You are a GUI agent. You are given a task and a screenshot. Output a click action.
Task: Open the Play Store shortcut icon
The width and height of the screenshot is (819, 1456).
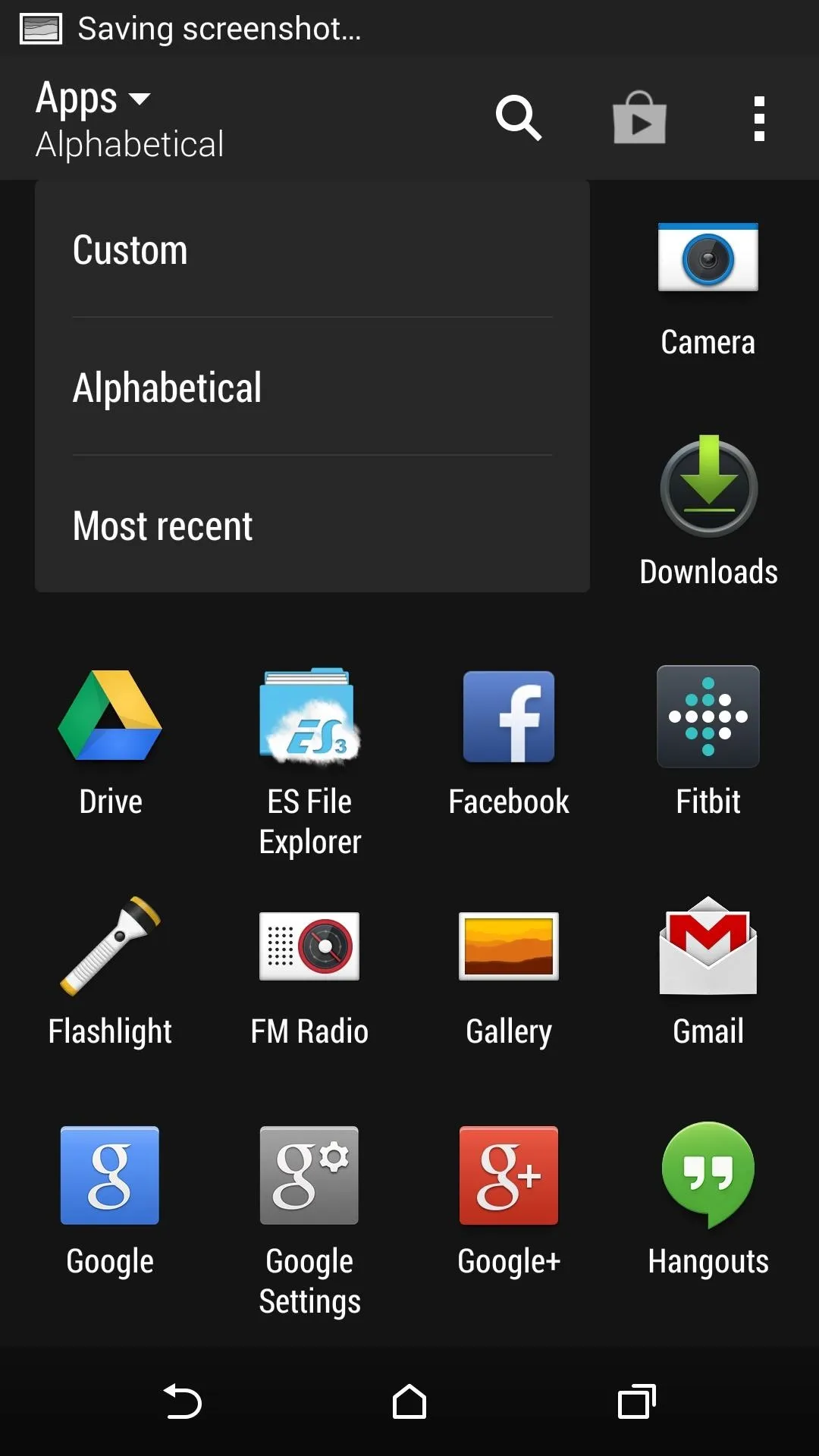point(639,118)
